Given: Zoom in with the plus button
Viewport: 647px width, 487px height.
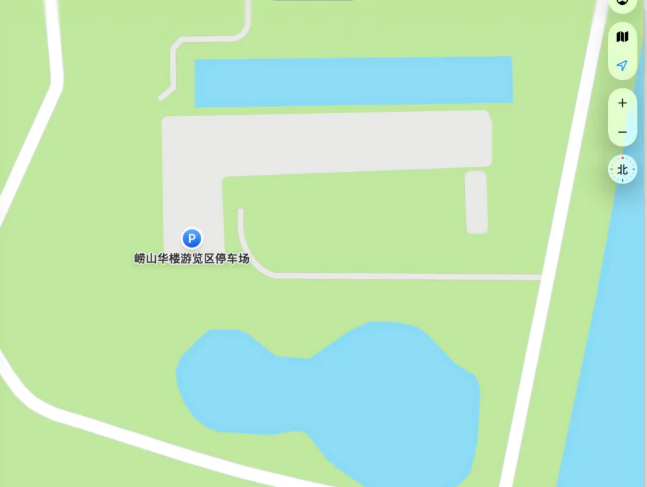Looking at the screenshot, I should point(622,103).
